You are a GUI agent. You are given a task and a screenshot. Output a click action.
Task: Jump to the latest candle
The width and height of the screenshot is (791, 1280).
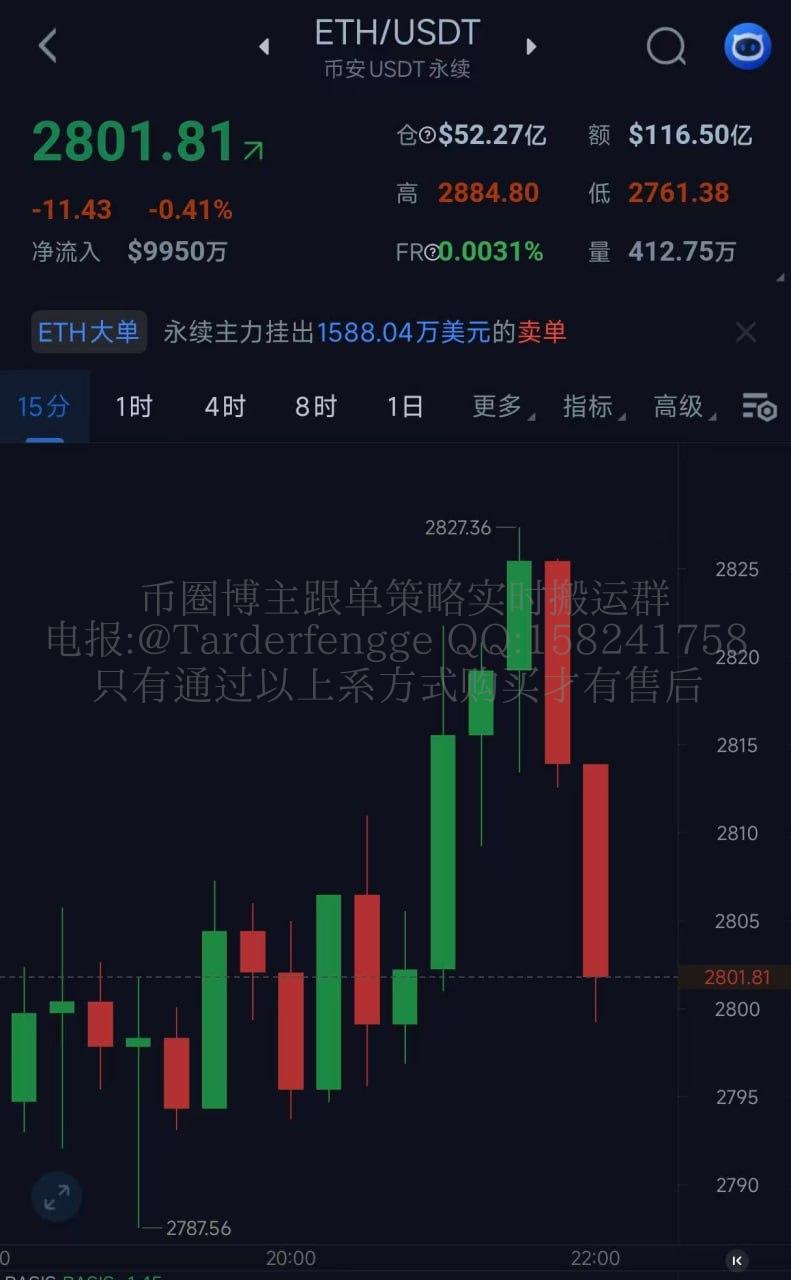pyautogui.click(x=737, y=1259)
